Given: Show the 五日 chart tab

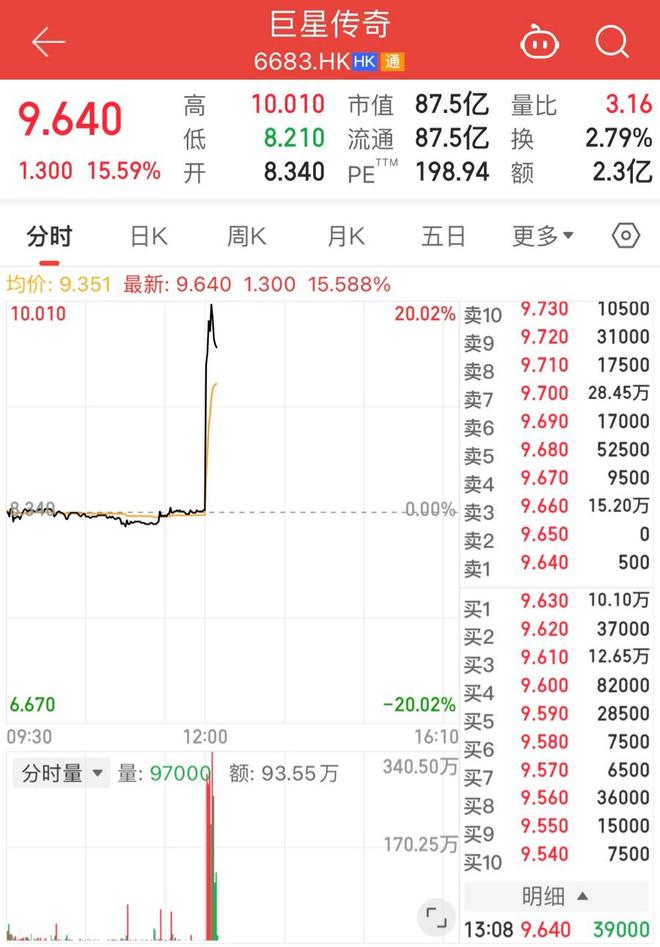Looking at the screenshot, I should click(x=443, y=236).
